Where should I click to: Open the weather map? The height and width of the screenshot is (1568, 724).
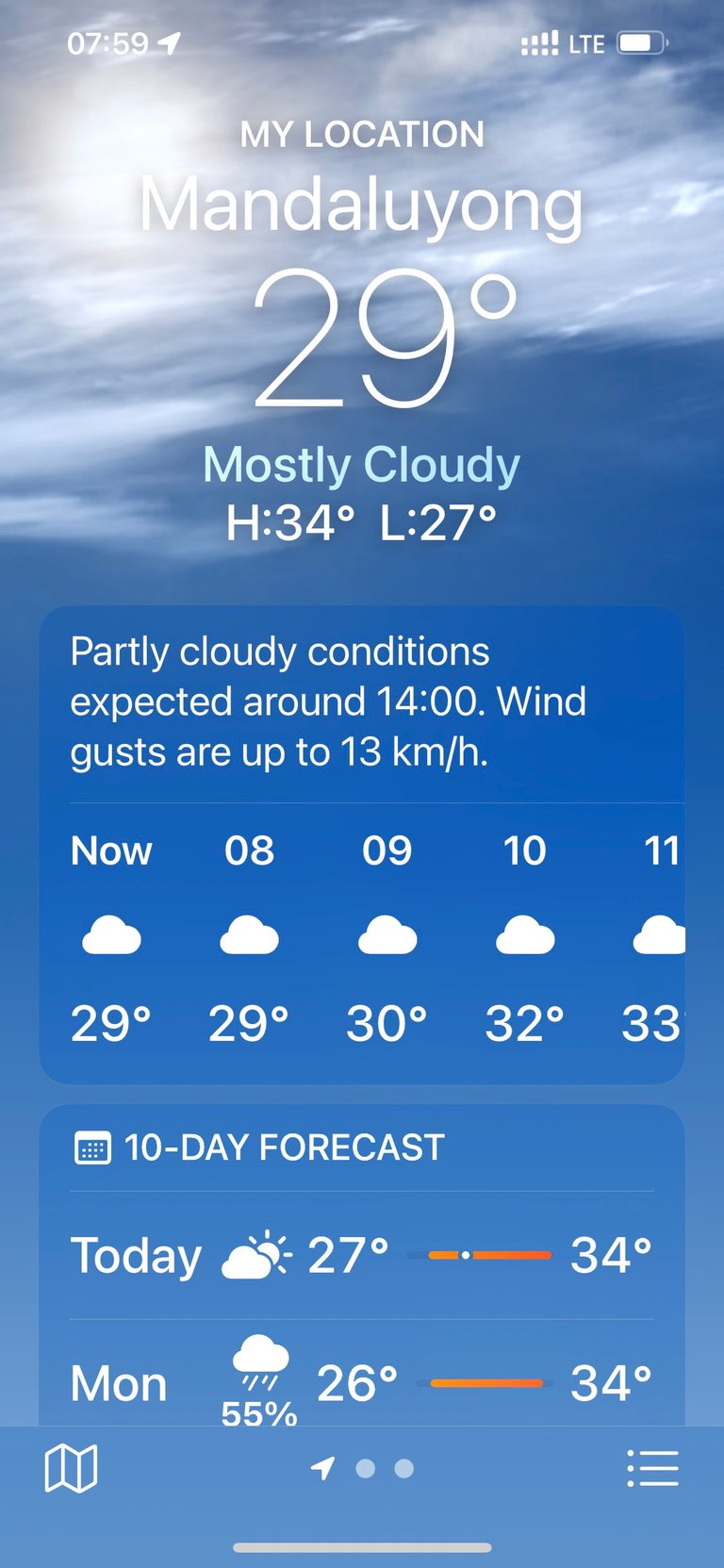click(71, 1468)
